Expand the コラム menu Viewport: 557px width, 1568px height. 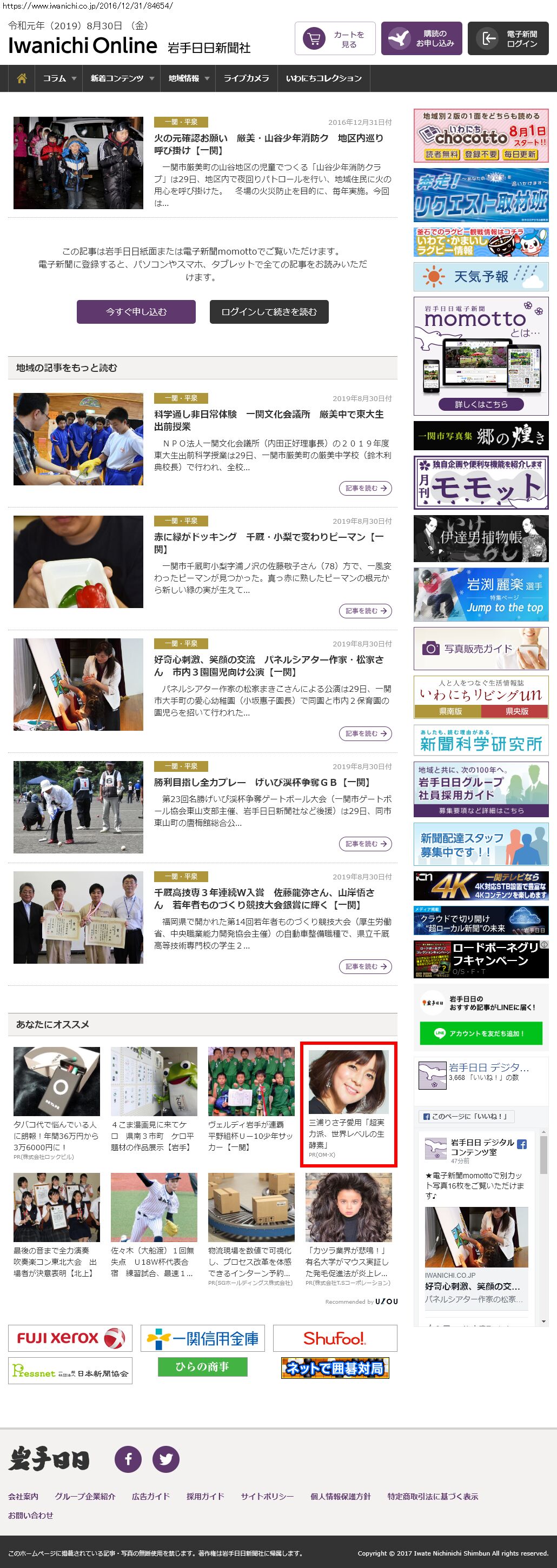[x=59, y=78]
